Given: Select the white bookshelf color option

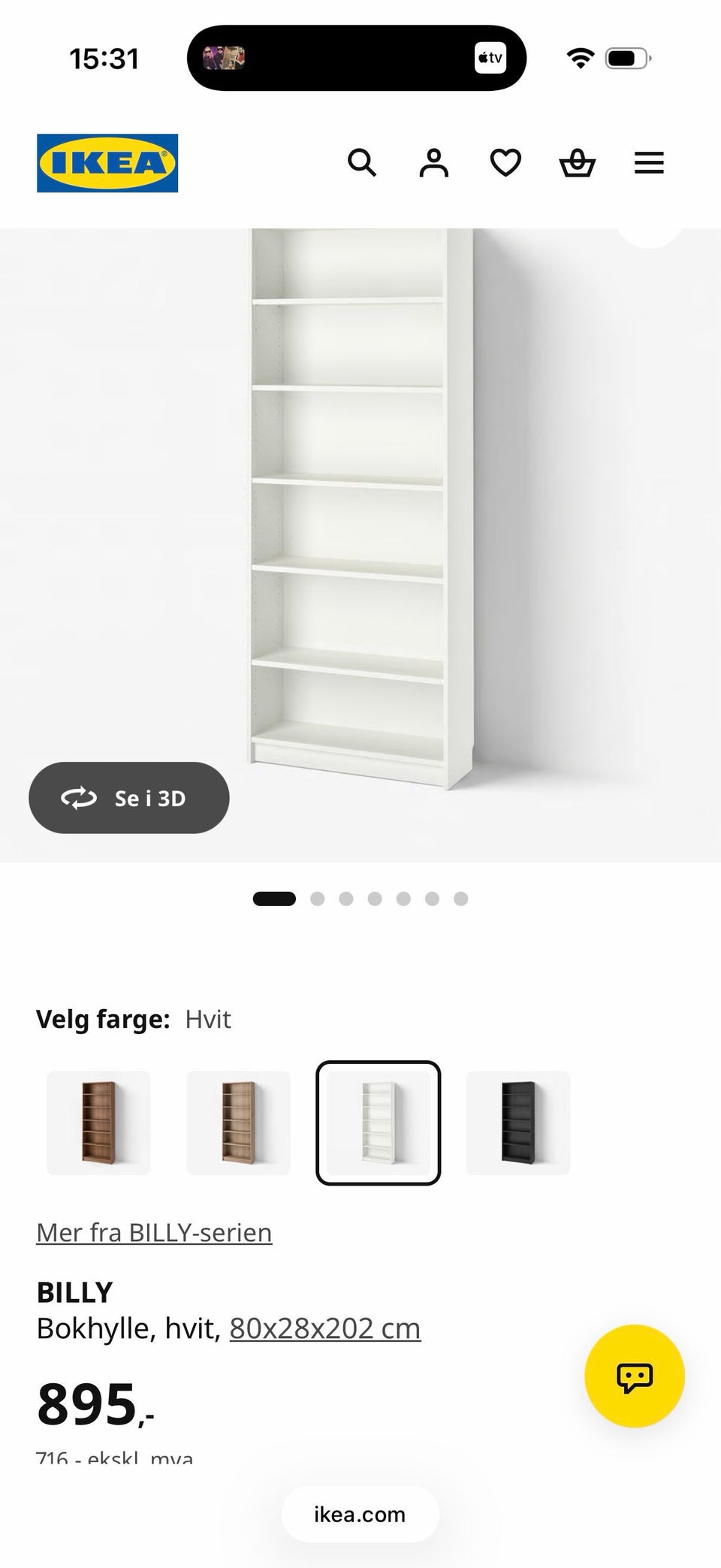Looking at the screenshot, I should [x=378, y=1122].
